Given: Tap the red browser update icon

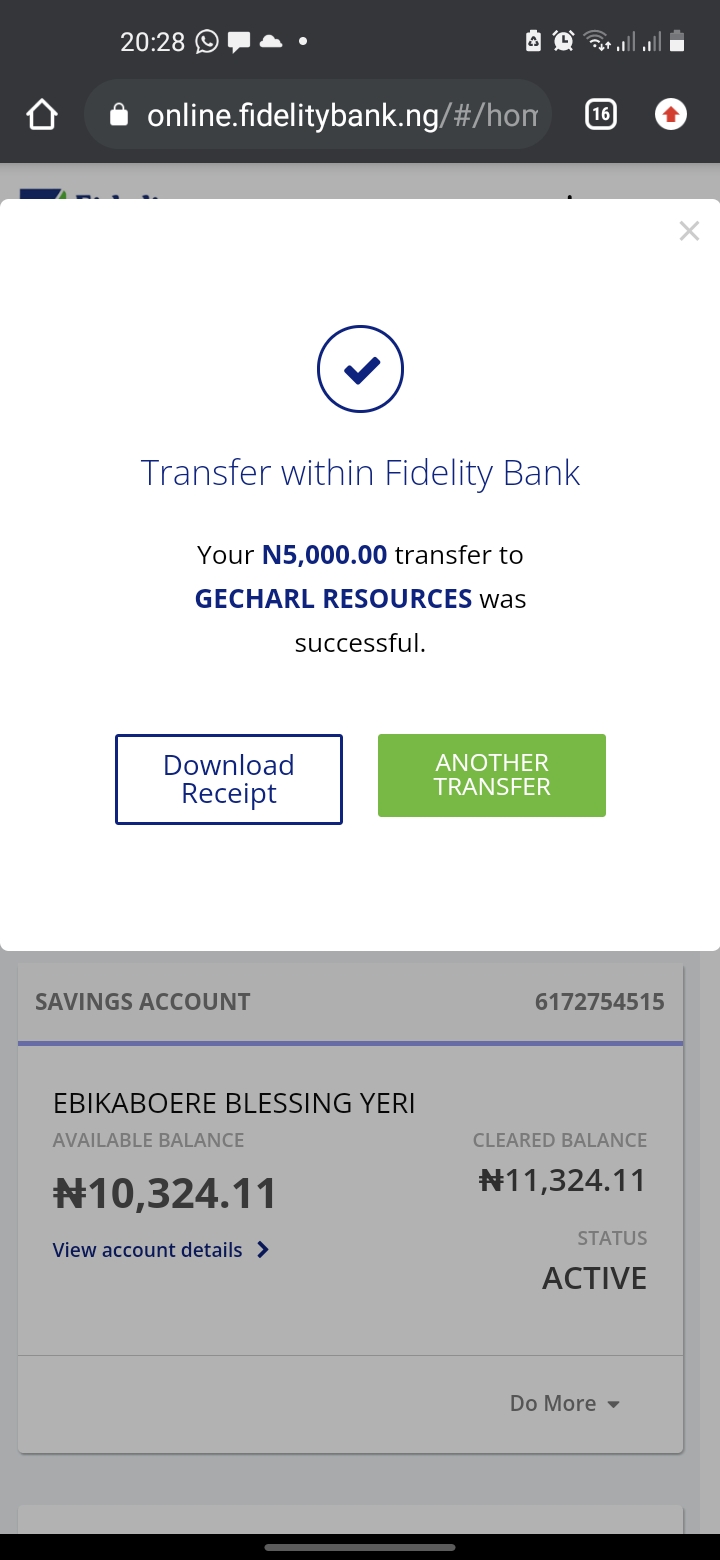Looking at the screenshot, I should 671,115.
